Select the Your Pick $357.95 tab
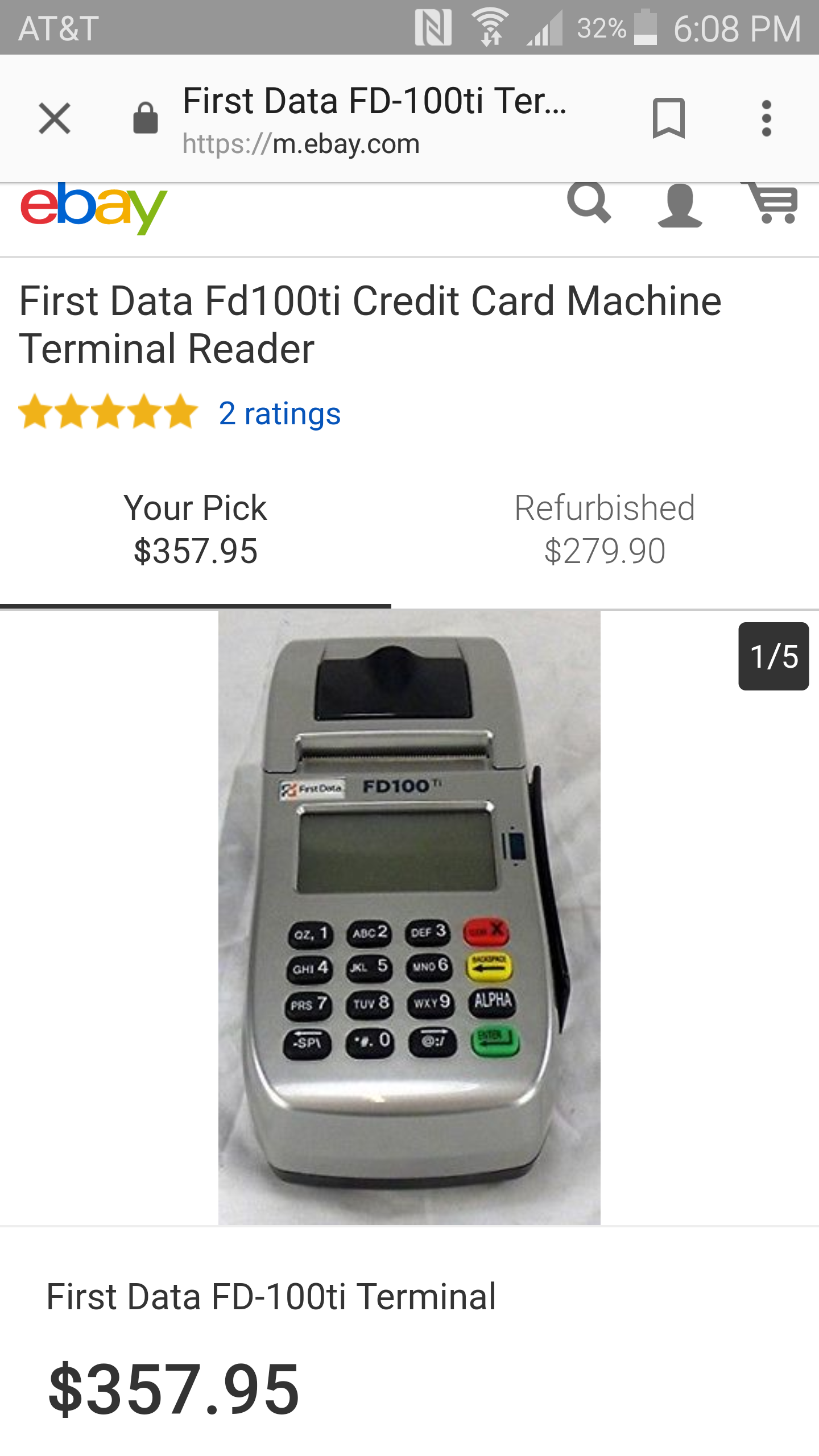The height and width of the screenshot is (1456, 819). point(195,530)
